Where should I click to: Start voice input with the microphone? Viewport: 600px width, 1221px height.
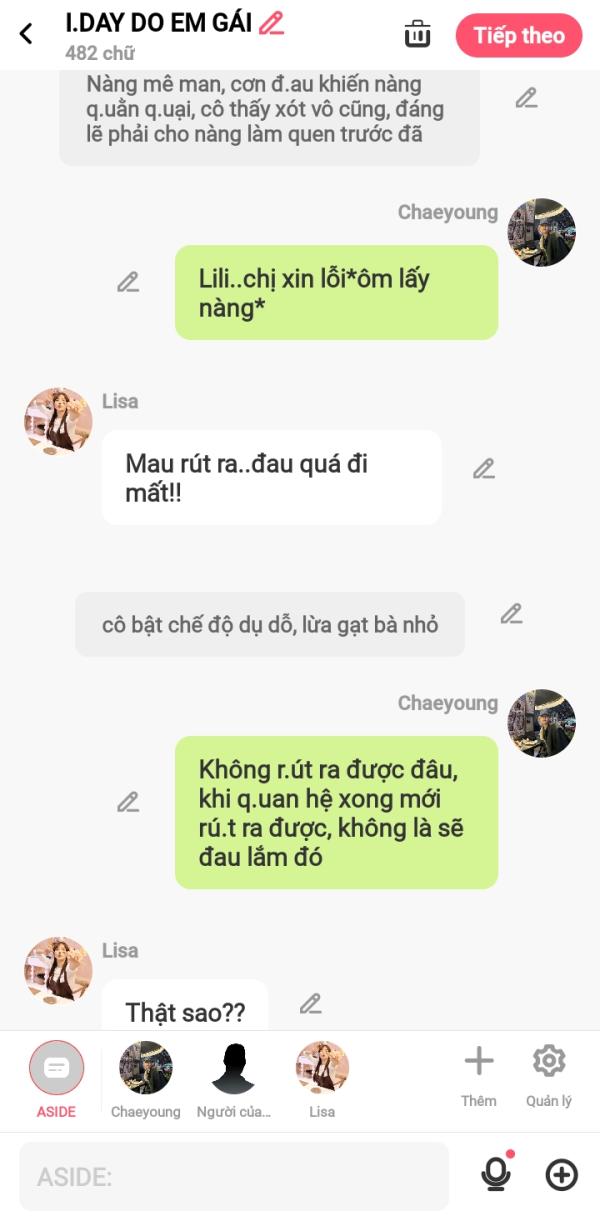click(x=496, y=1174)
